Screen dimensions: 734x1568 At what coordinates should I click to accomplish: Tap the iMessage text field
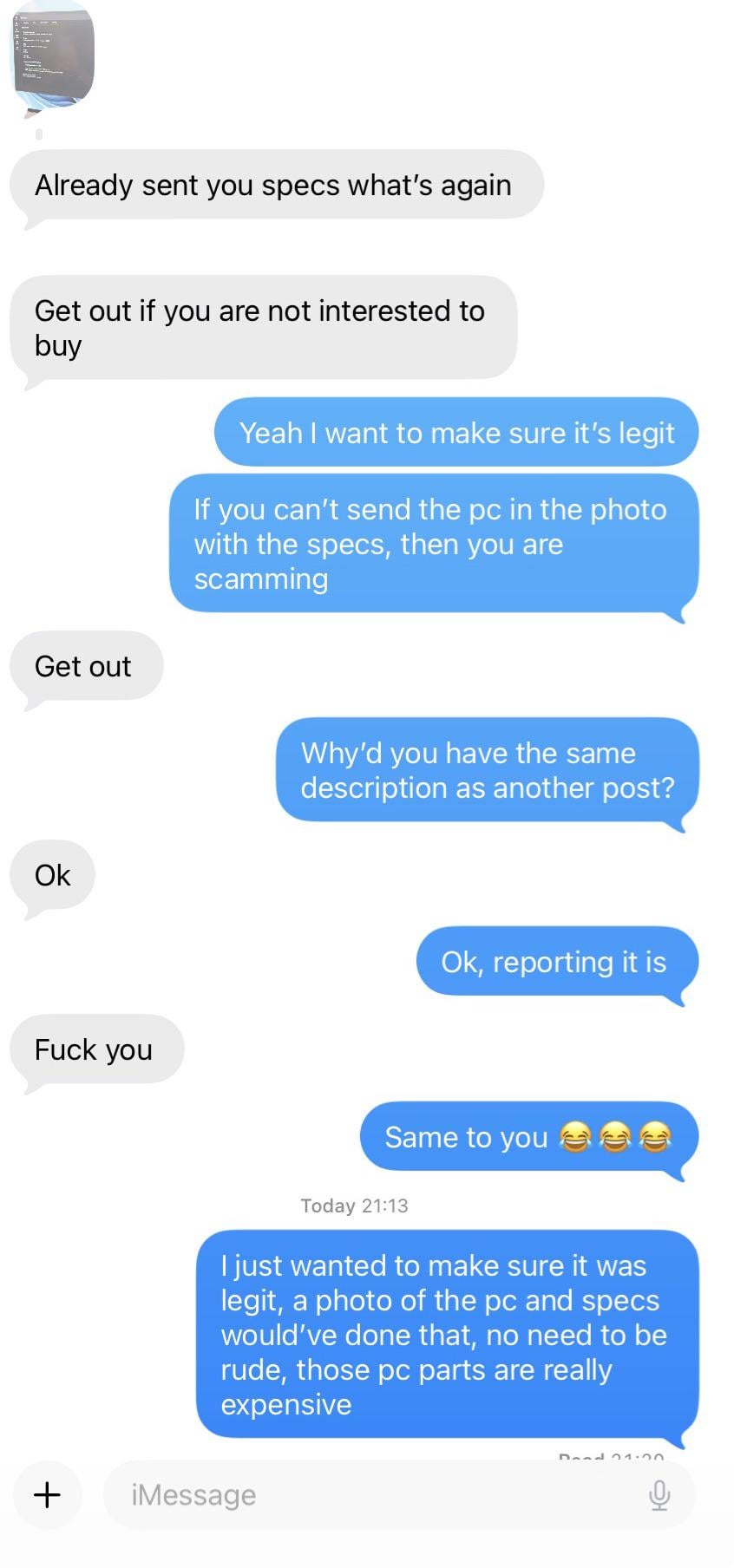[x=373, y=1494]
